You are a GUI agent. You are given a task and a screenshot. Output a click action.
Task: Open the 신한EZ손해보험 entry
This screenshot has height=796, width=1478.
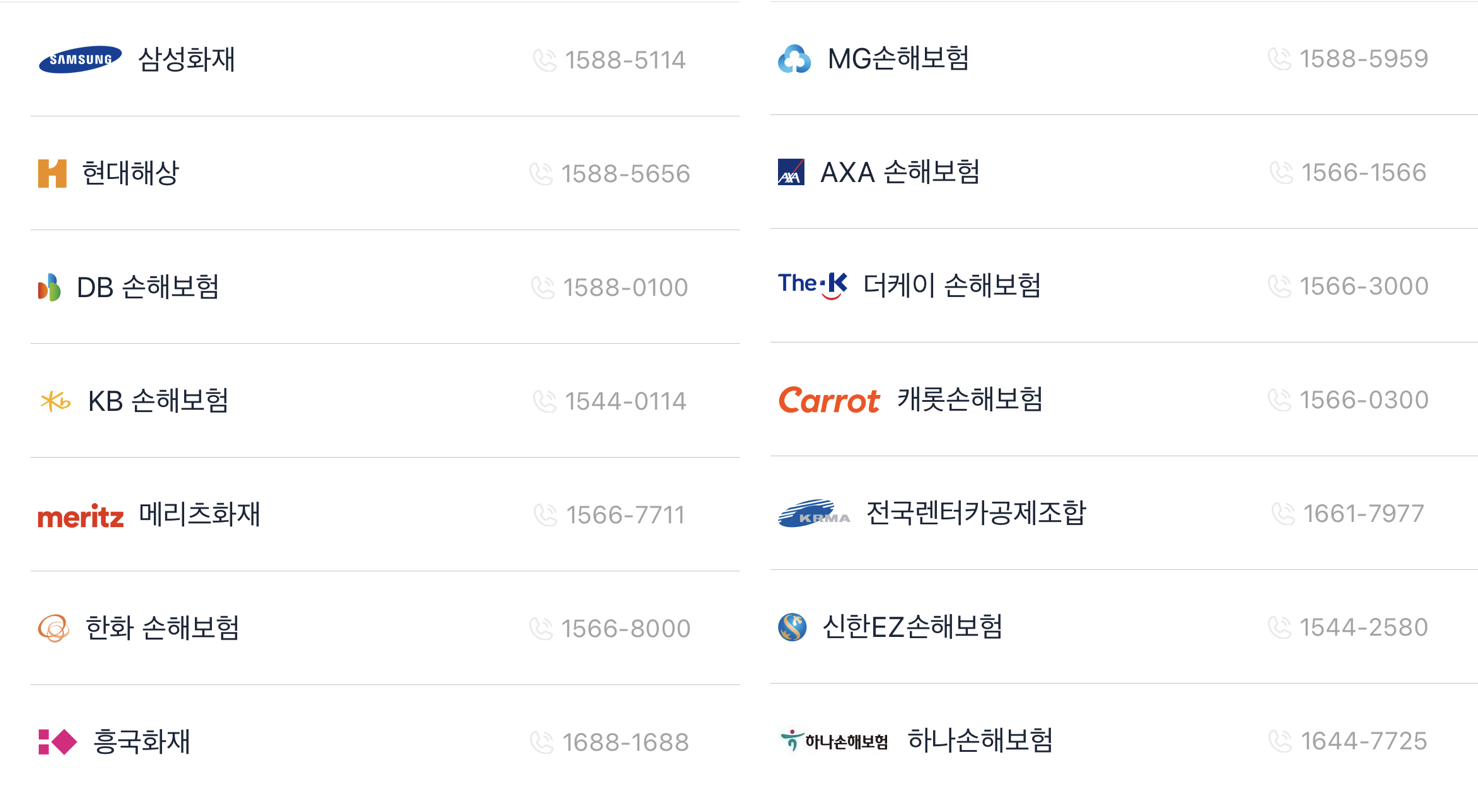(911, 627)
